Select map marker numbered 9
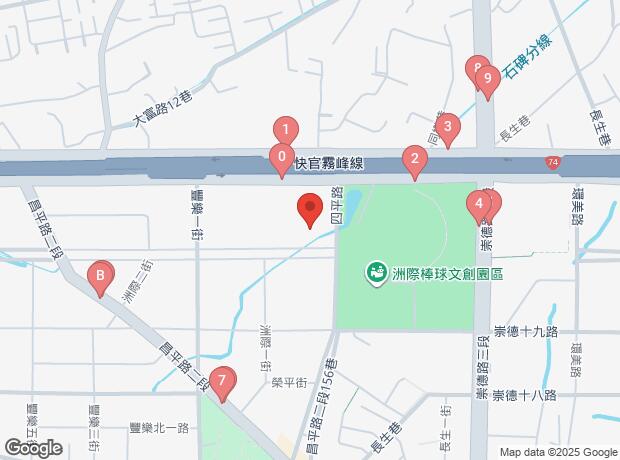The width and height of the screenshot is (620, 460). (487, 78)
